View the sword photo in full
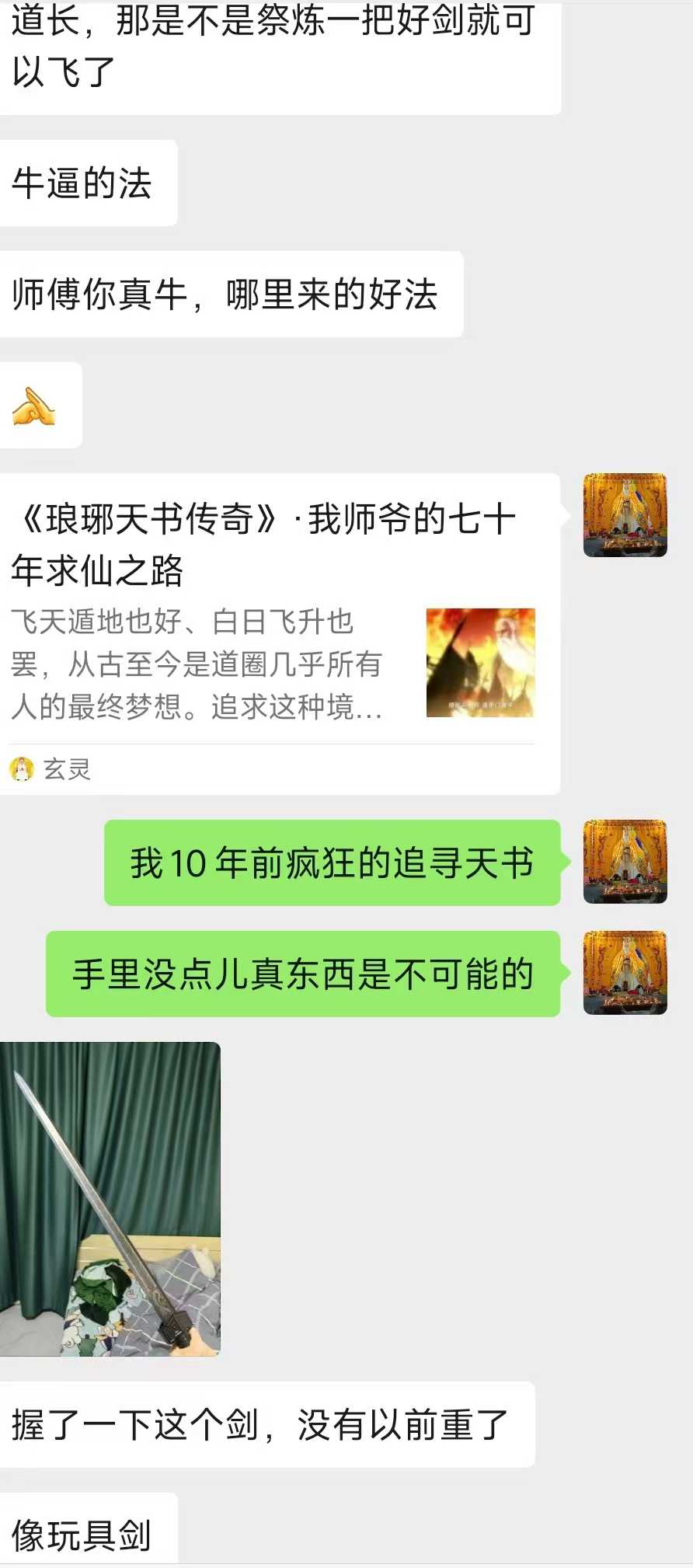 point(110,1199)
